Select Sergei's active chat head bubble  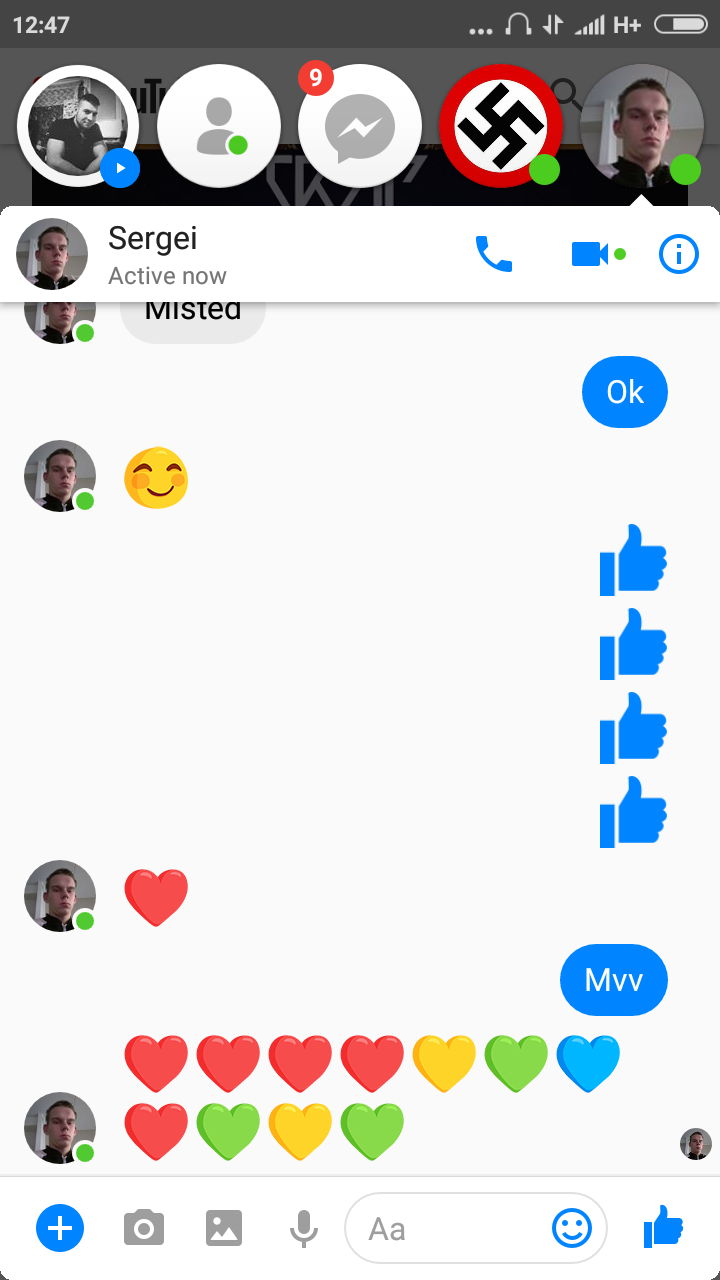click(x=642, y=127)
